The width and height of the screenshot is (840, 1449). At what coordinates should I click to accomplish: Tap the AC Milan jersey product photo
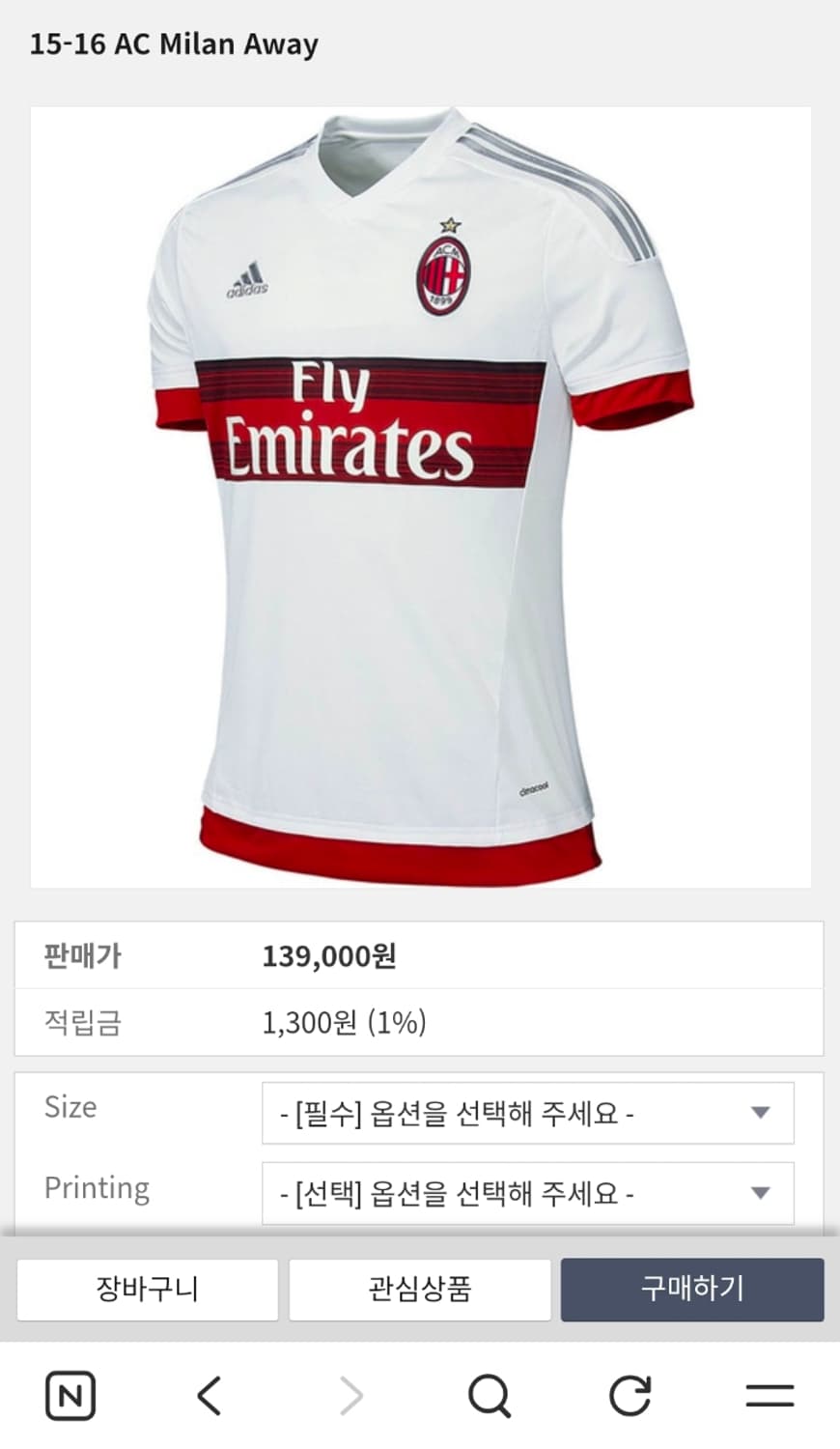coord(420,497)
